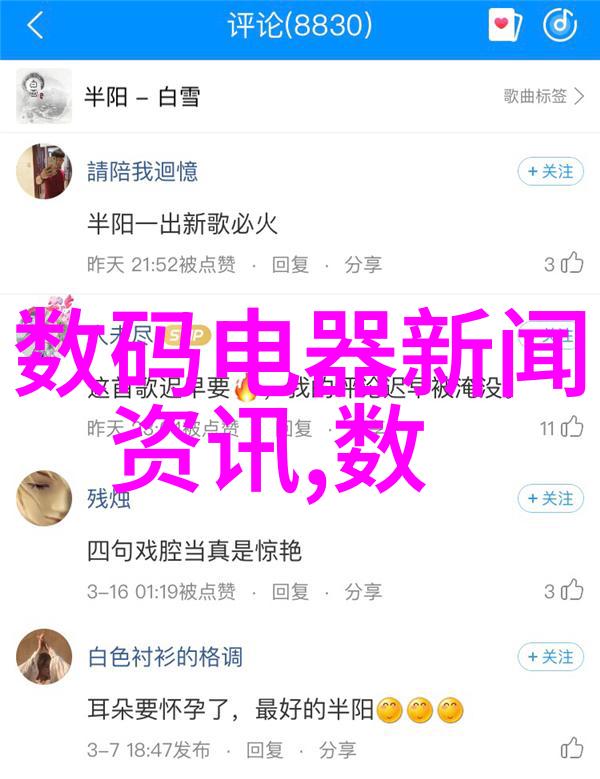Open the heart card icon in header
600x779 pixels.
[x=504, y=26]
